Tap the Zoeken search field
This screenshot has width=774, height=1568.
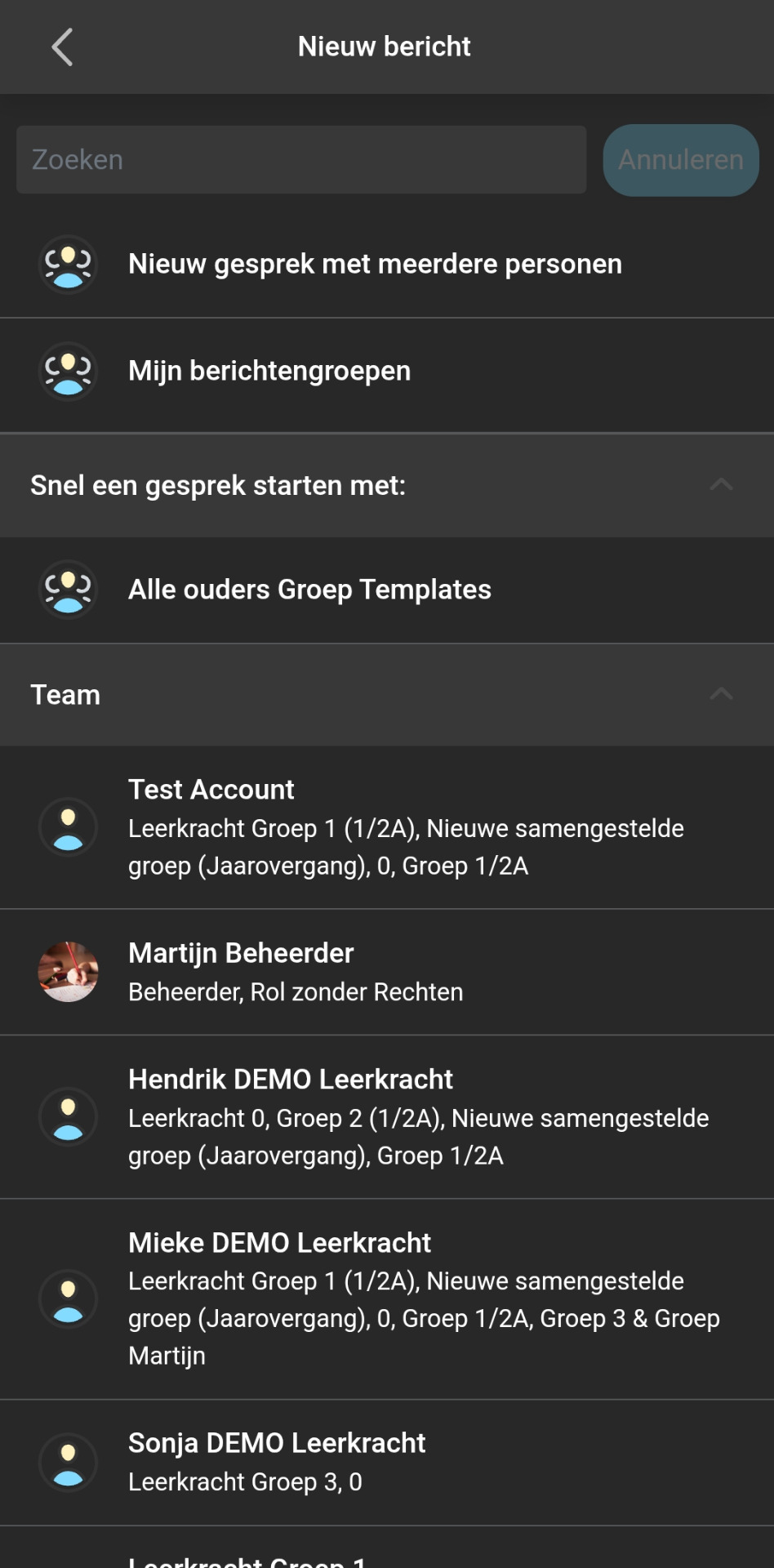(x=301, y=159)
